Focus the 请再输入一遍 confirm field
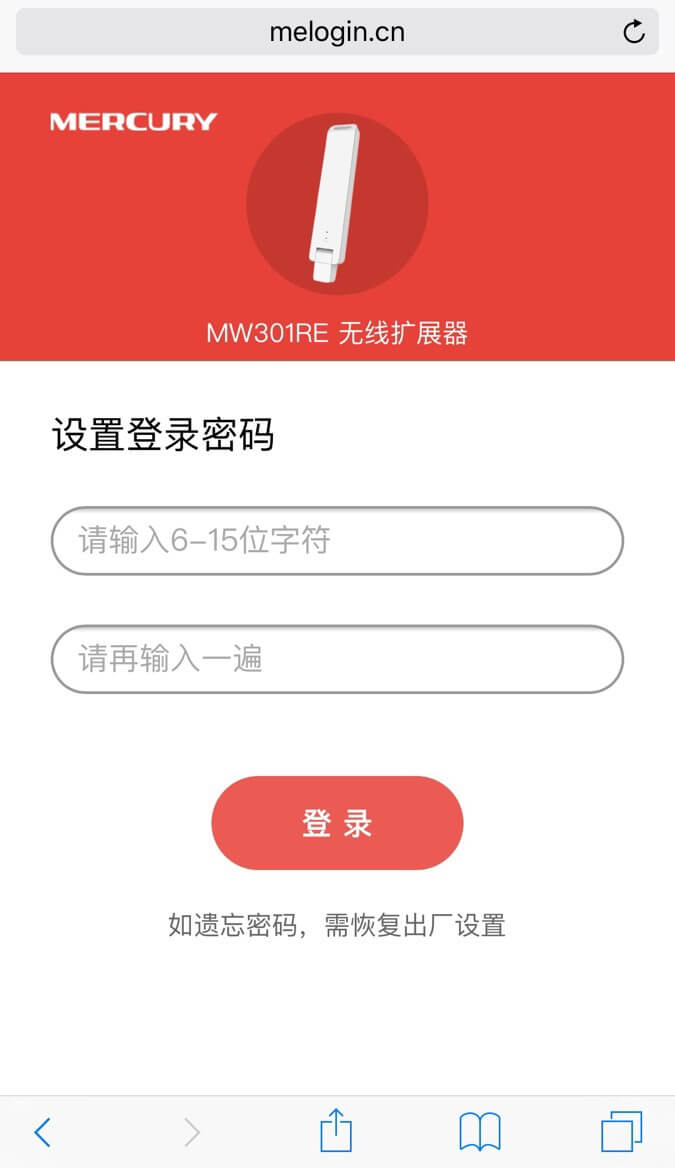This screenshot has width=675, height=1168. coord(337,659)
